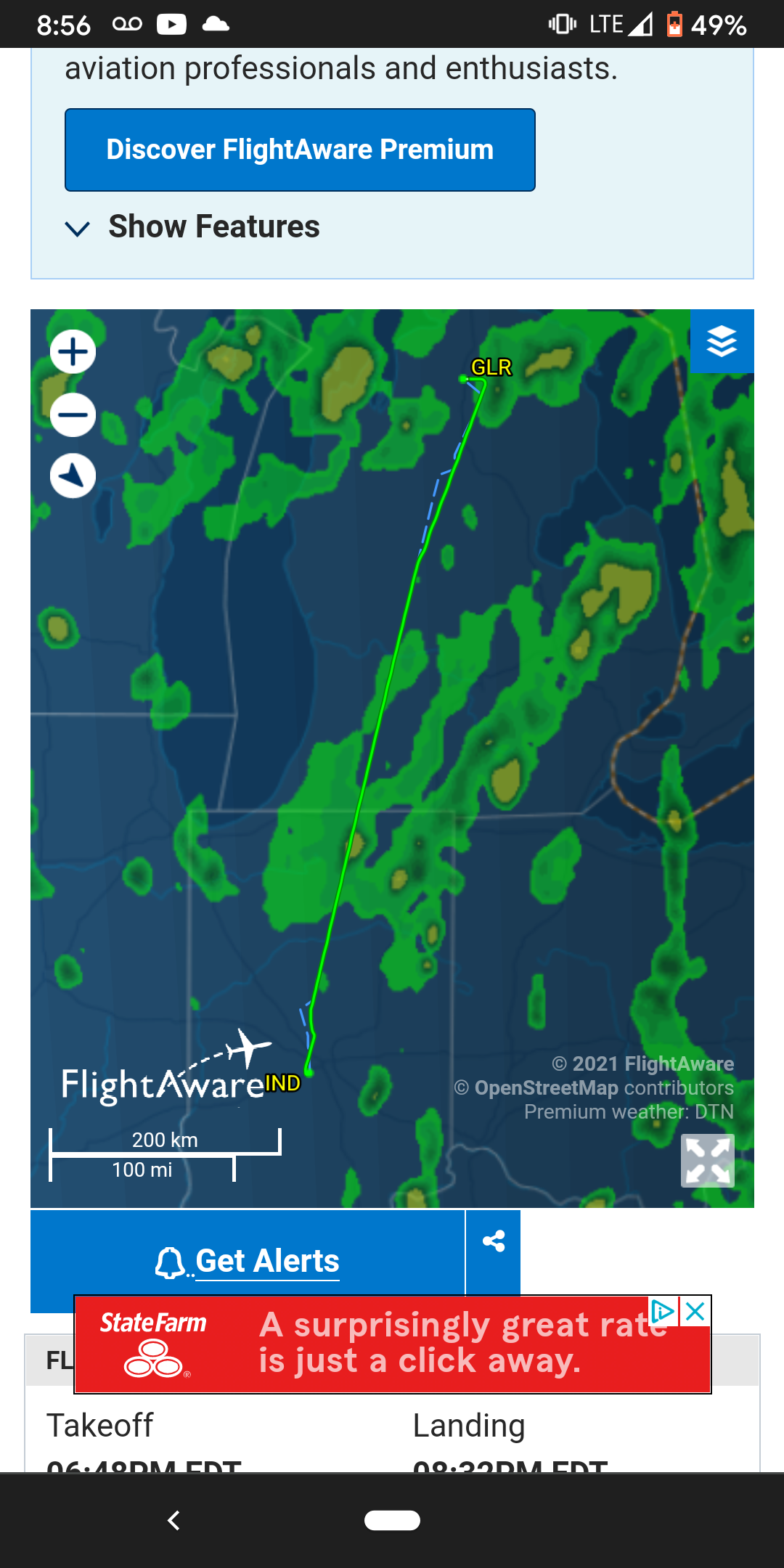784x1568 pixels.
Task: Open the map layers menu
Action: point(722,341)
